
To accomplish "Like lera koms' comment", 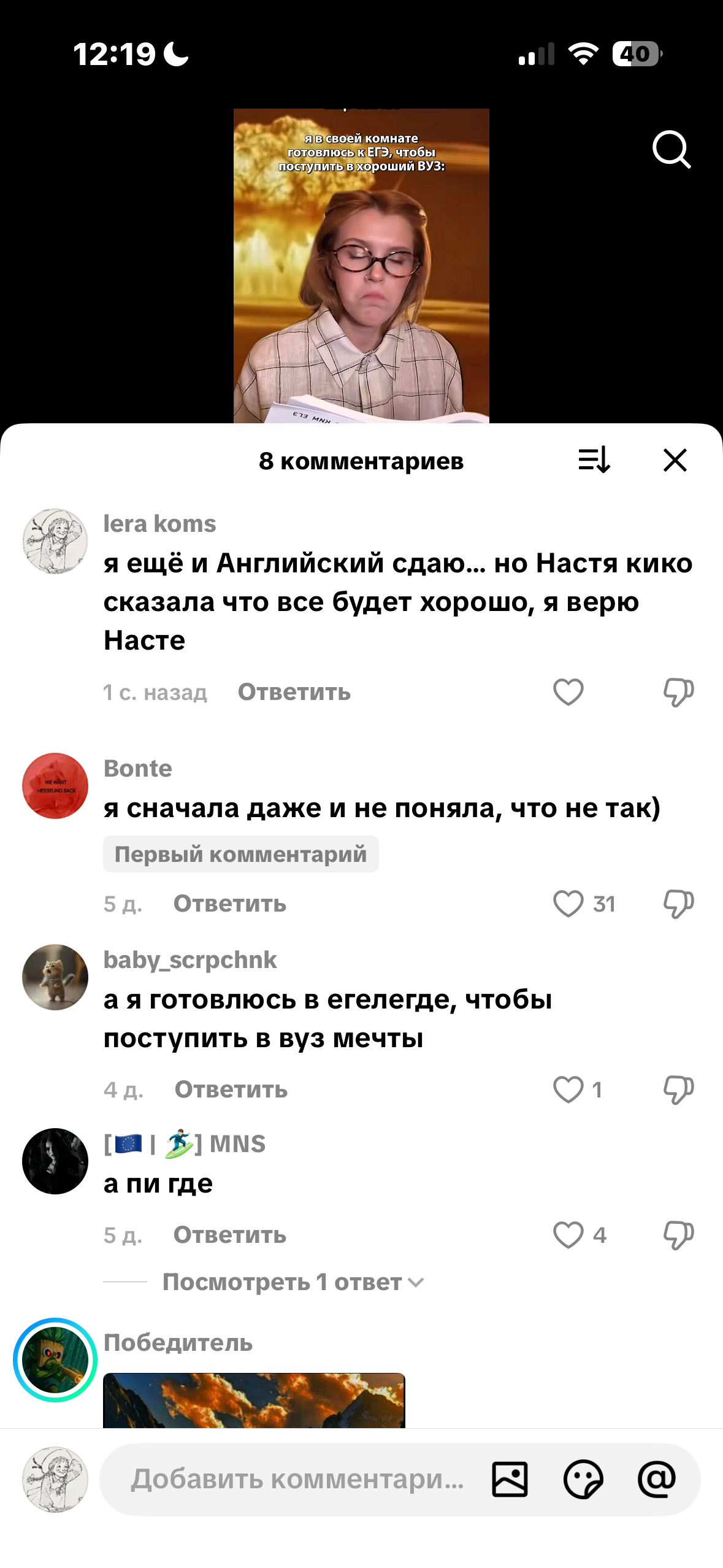I will [x=568, y=692].
